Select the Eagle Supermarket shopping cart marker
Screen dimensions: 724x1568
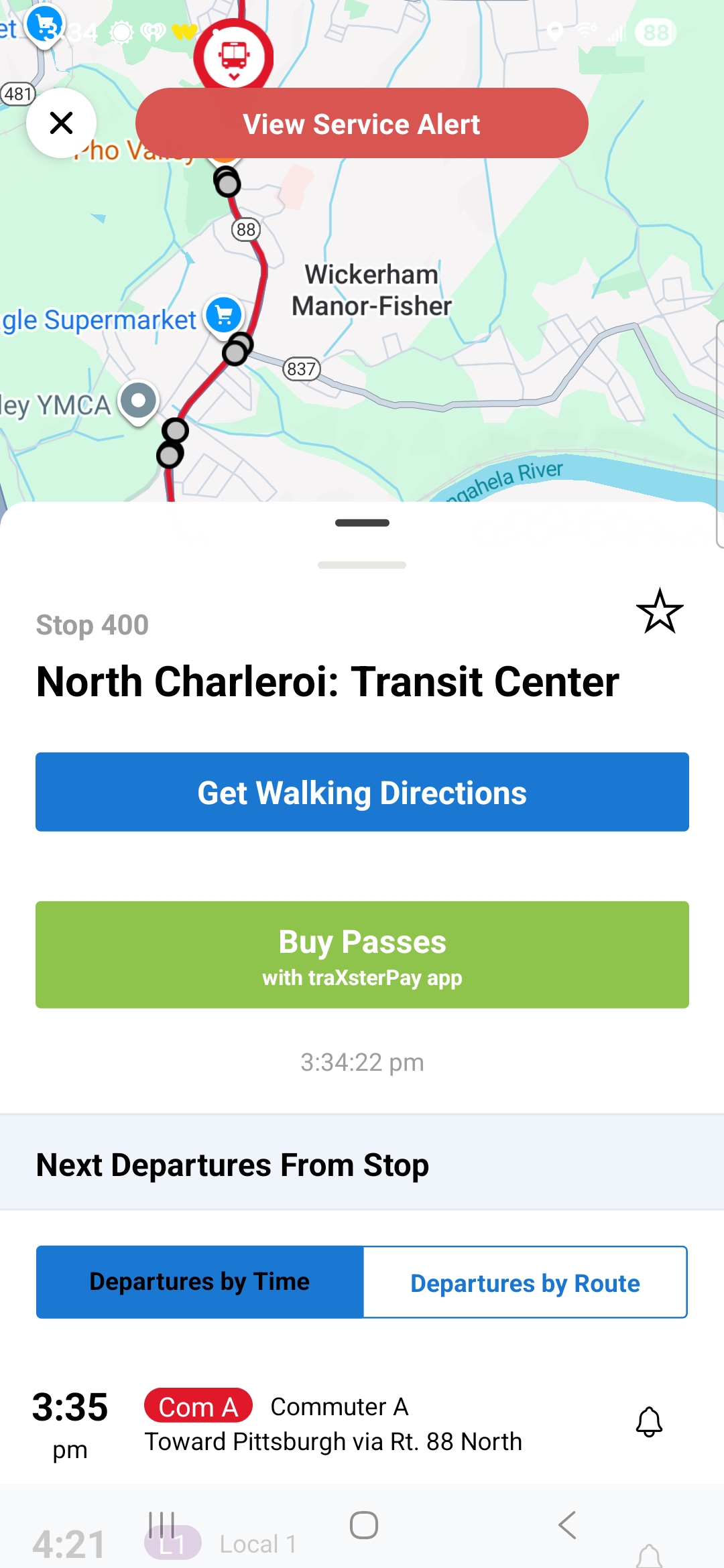[223, 315]
